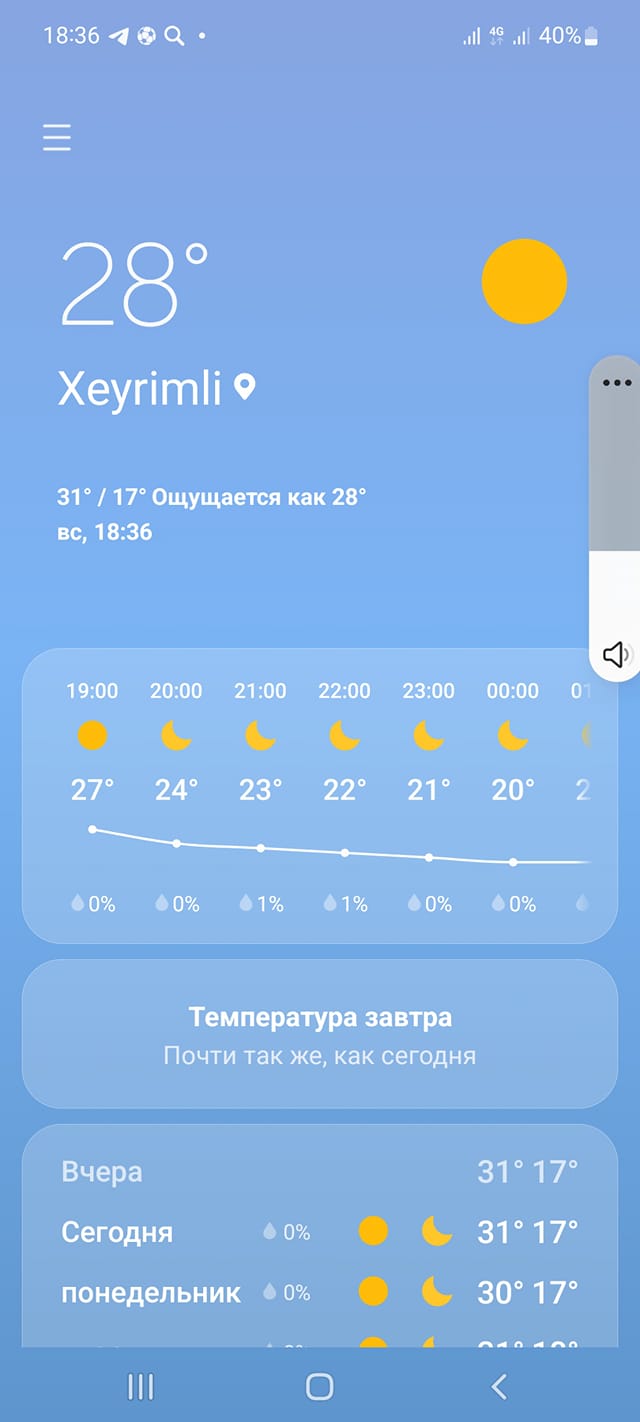Open понедельник daily forecast row
Screen dimensions: 640x1422
319,1292
